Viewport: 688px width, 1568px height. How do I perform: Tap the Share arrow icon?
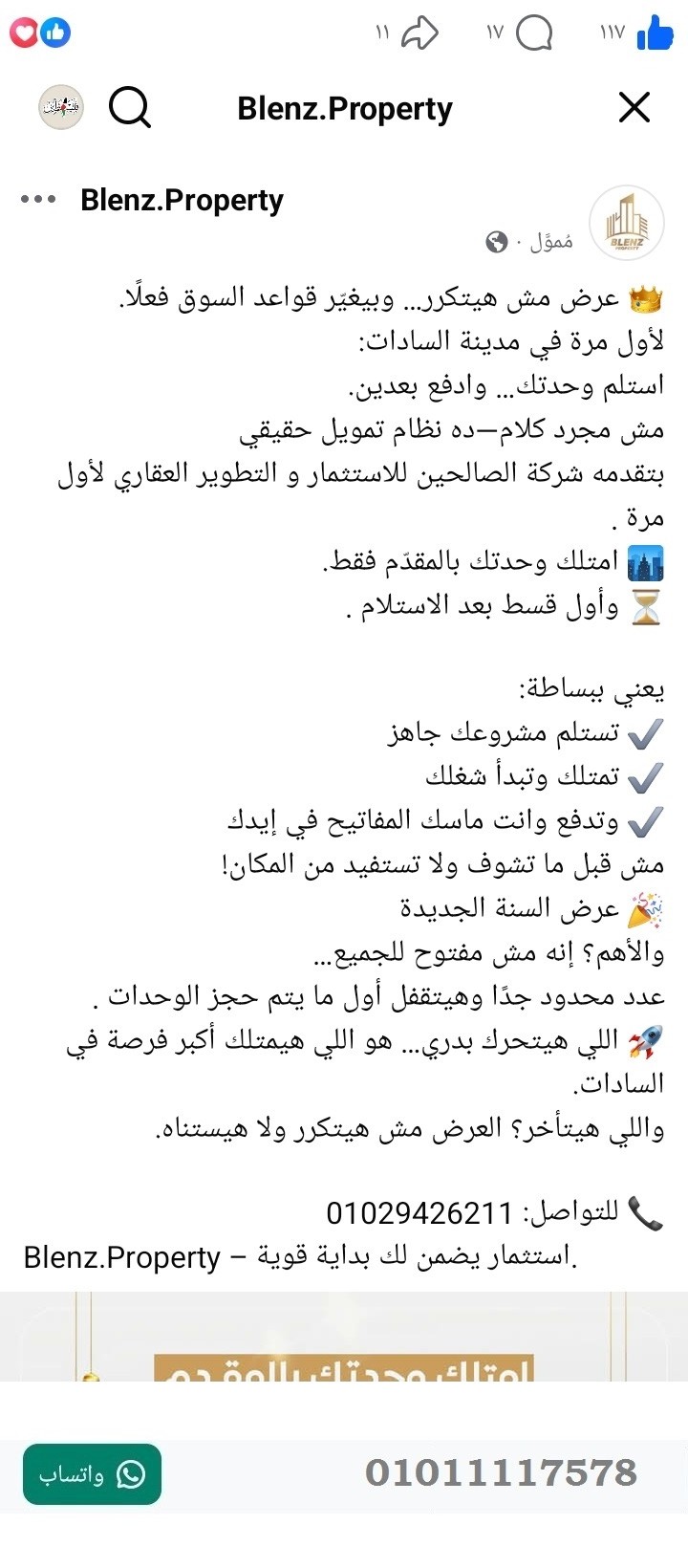point(420,32)
